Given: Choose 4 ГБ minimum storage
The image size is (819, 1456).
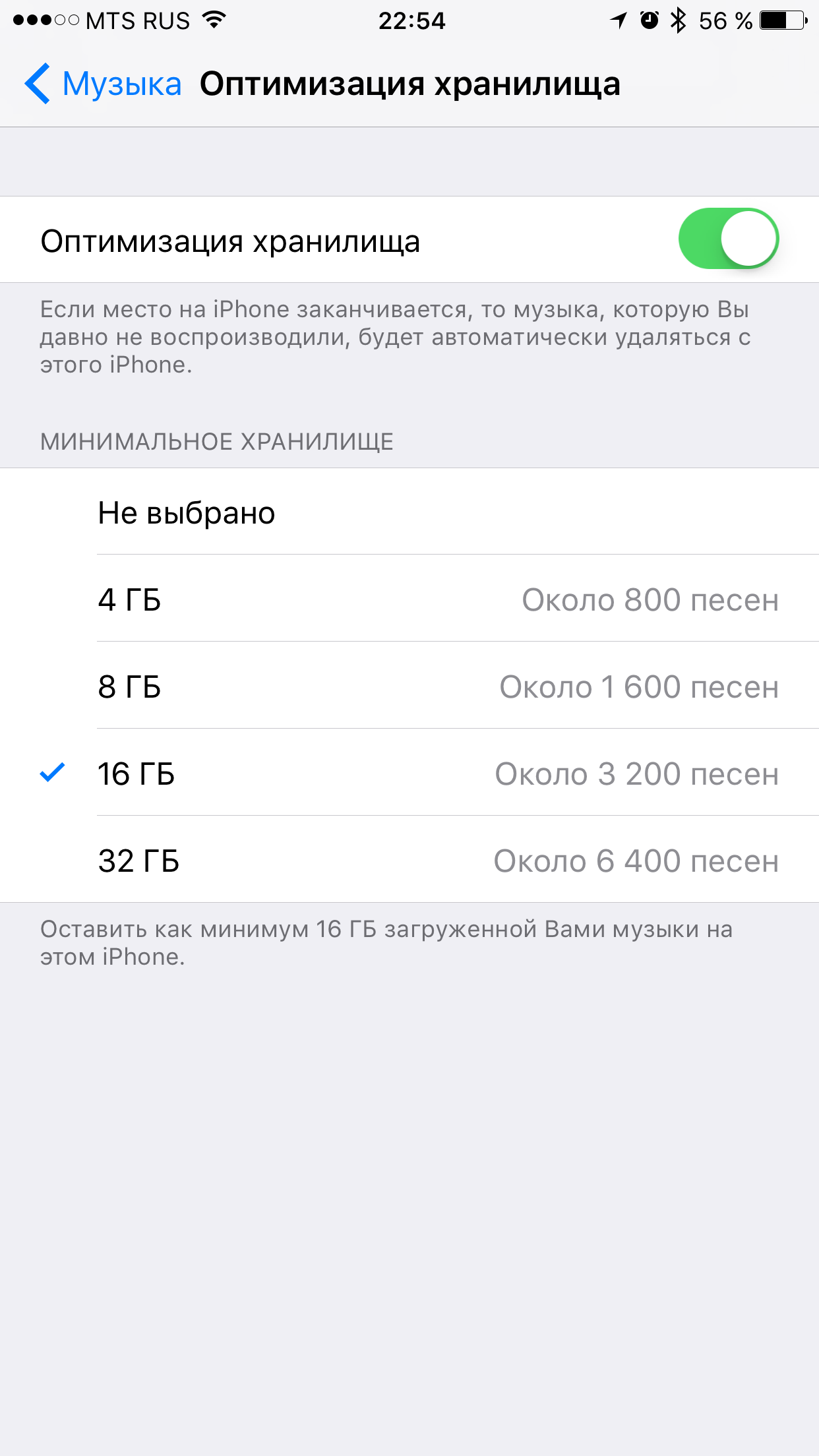Looking at the screenshot, I should 409,599.
